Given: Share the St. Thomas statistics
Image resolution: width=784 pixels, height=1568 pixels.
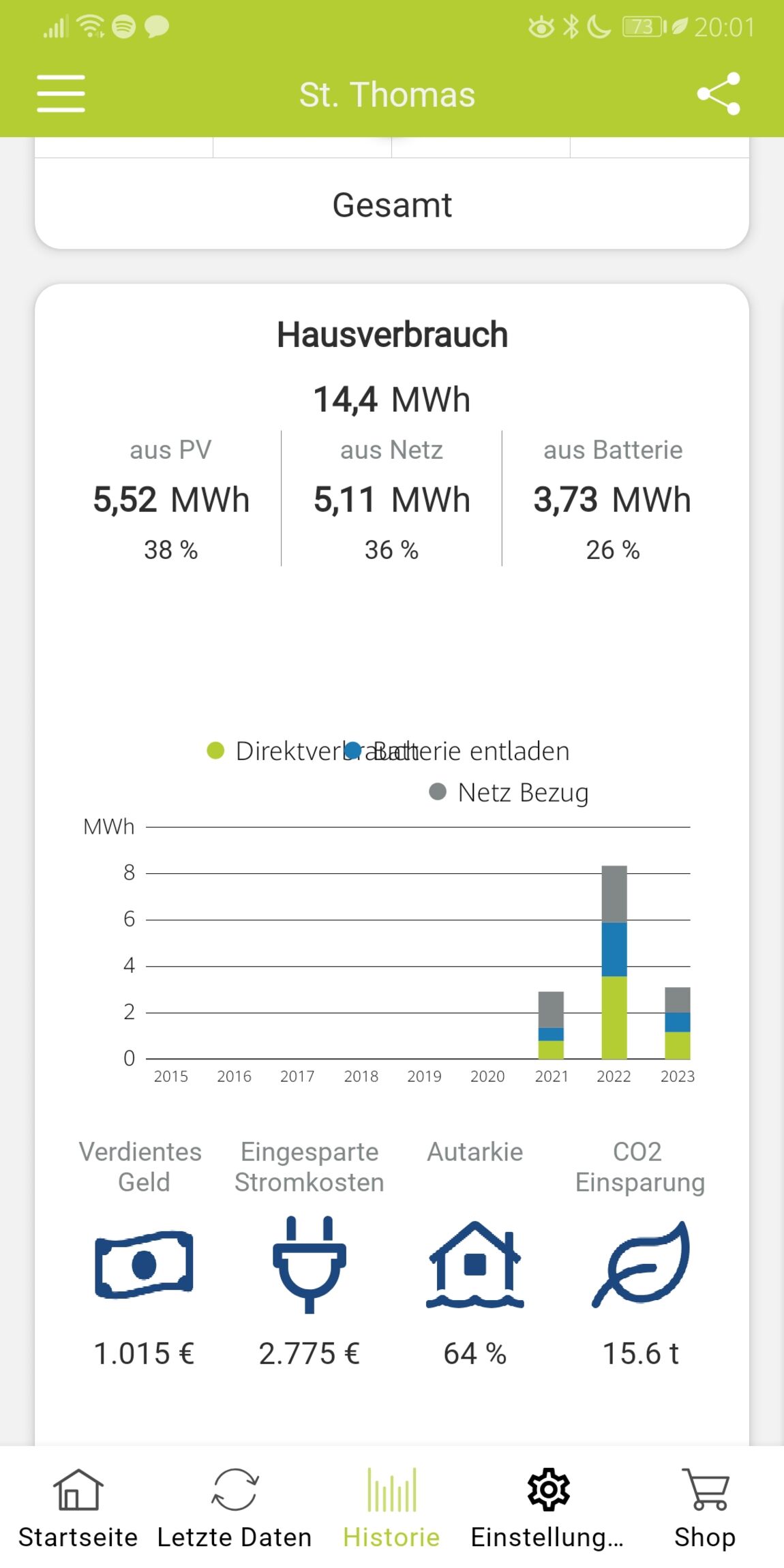Looking at the screenshot, I should click(x=718, y=94).
